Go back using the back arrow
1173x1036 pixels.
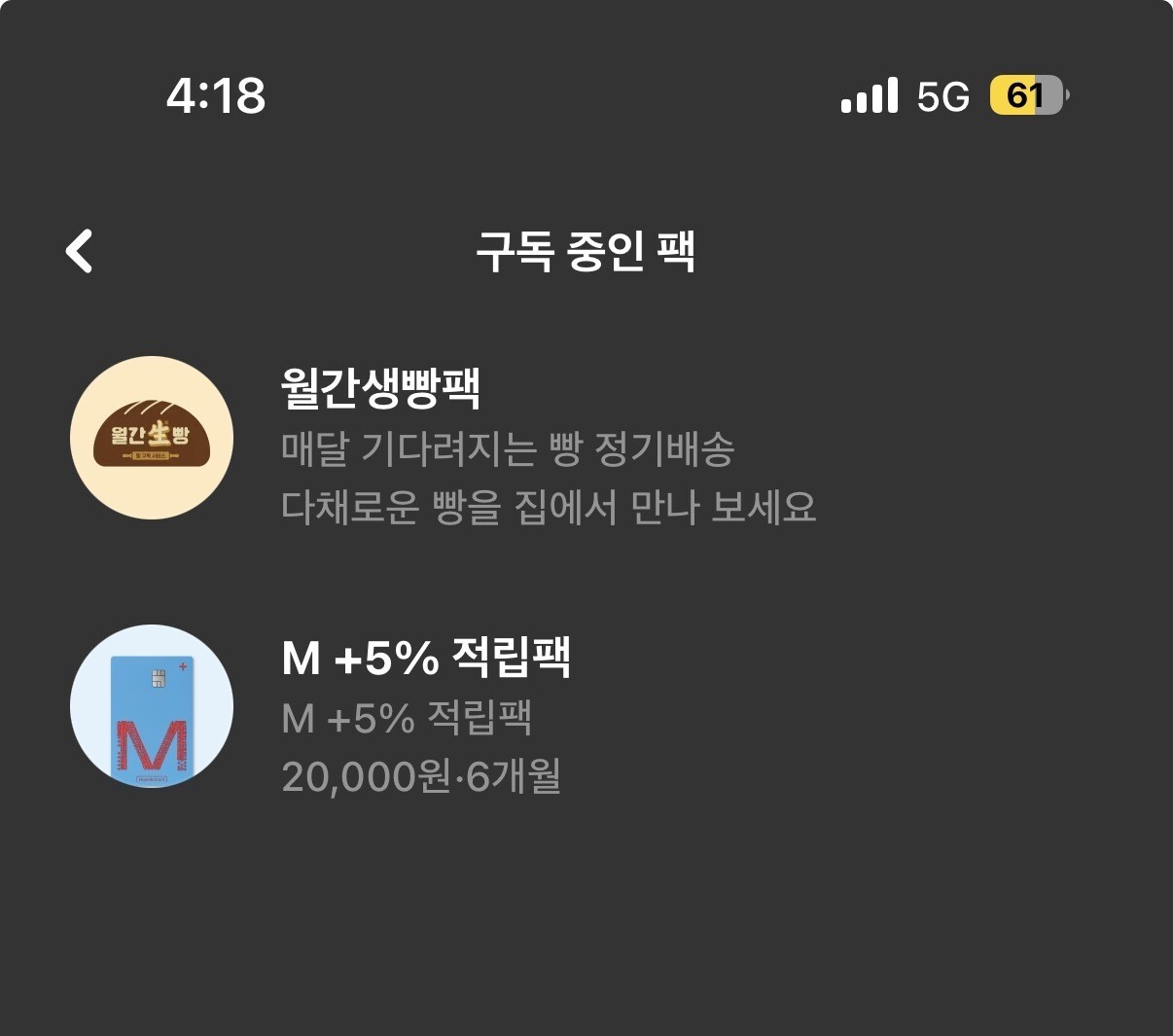[x=79, y=251]
